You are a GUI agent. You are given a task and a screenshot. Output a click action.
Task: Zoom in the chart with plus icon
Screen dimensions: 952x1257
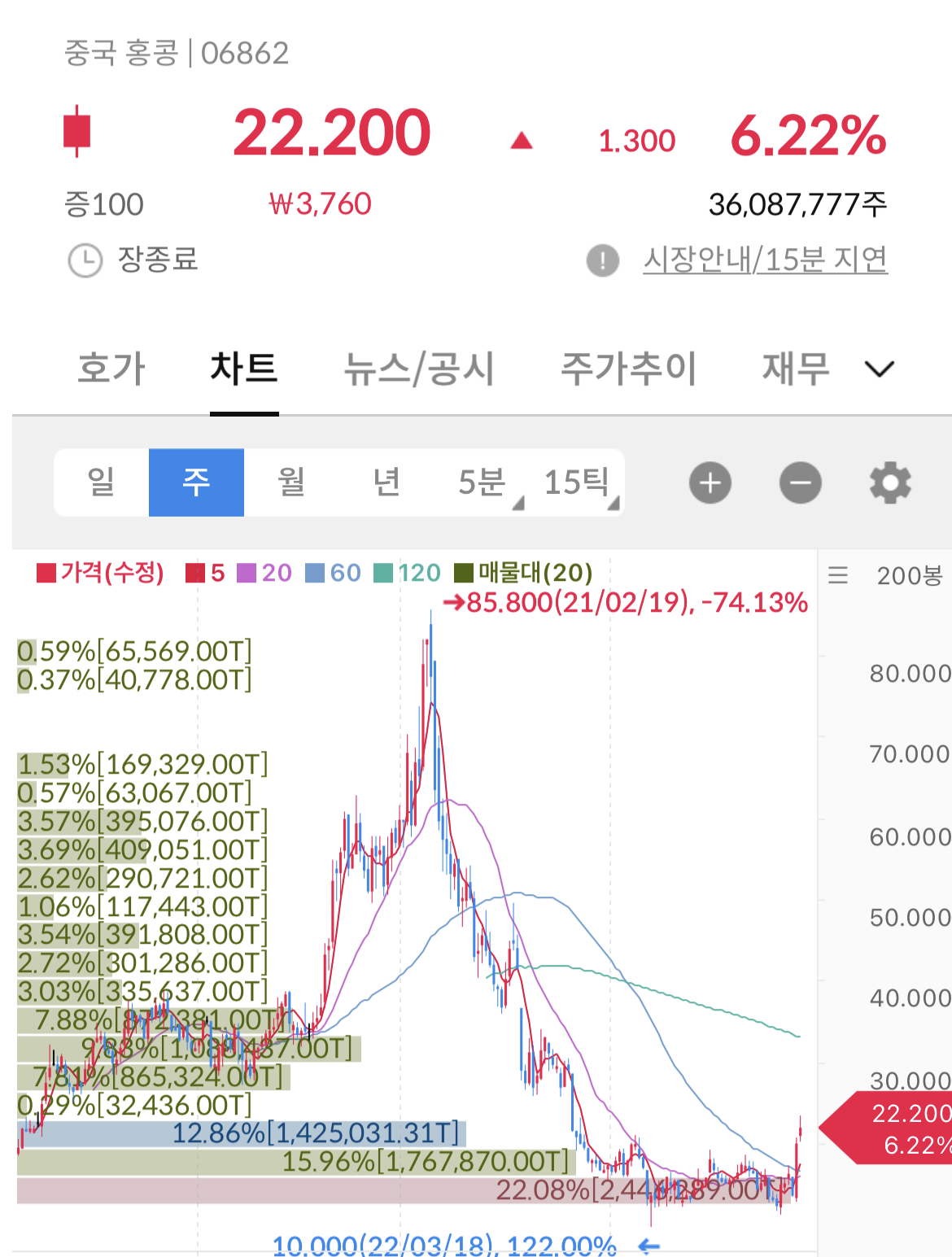(x=710, y=483)
